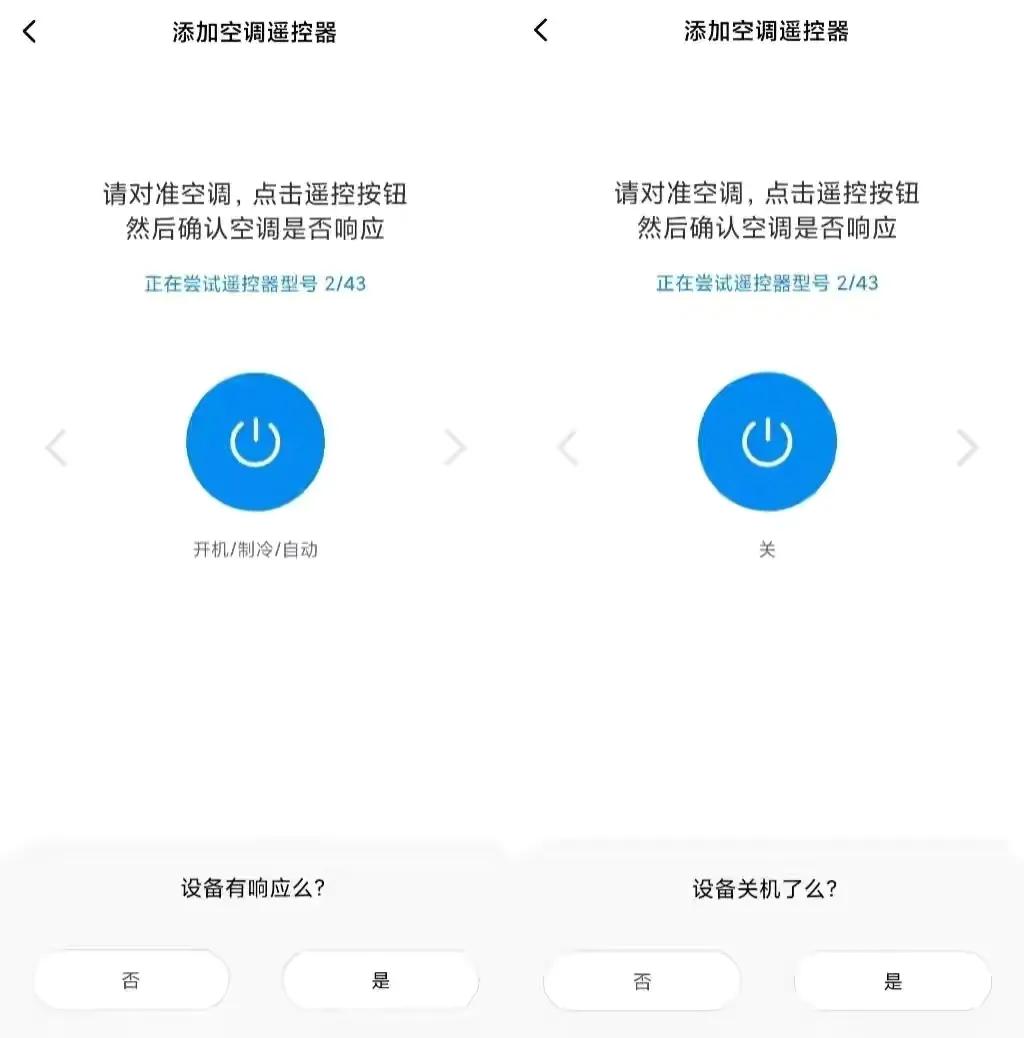Tap 否 to report no device response
Screen dimensions: 1024x1038
(130, 980)
